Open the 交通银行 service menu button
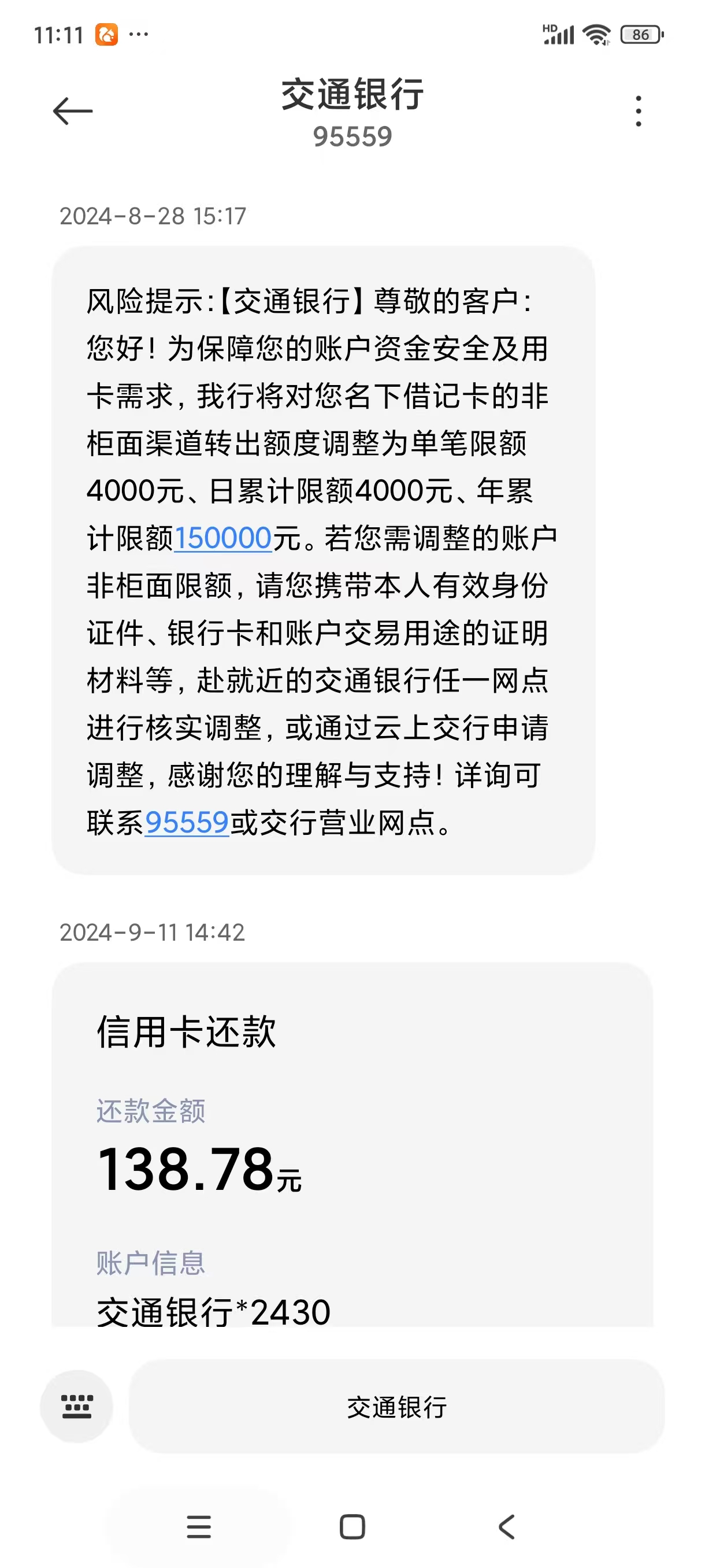Image resolution: width=705 pixels, height=1568 pixels. [x=396, y=1407]
